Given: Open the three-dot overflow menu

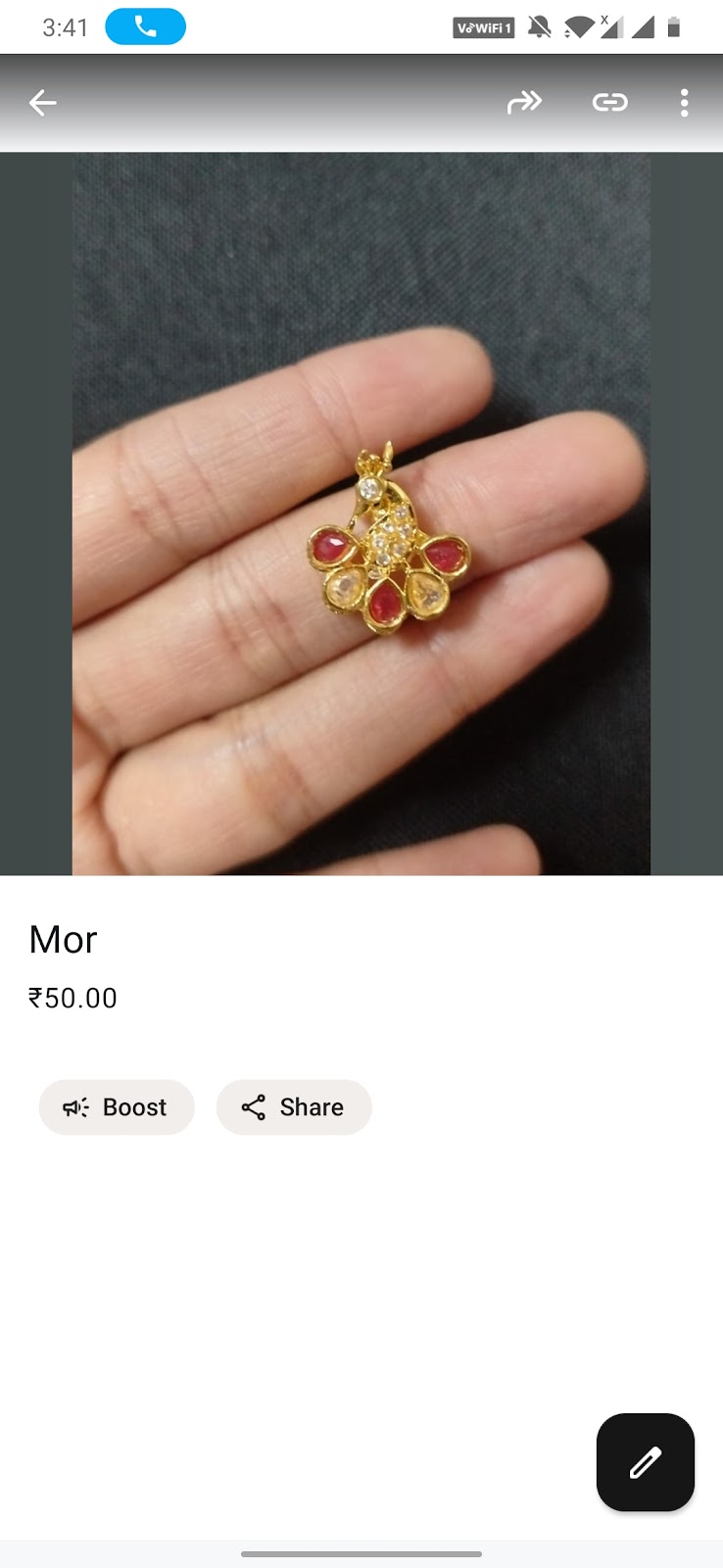Looking at the screenshot, I should coord(684,103).
